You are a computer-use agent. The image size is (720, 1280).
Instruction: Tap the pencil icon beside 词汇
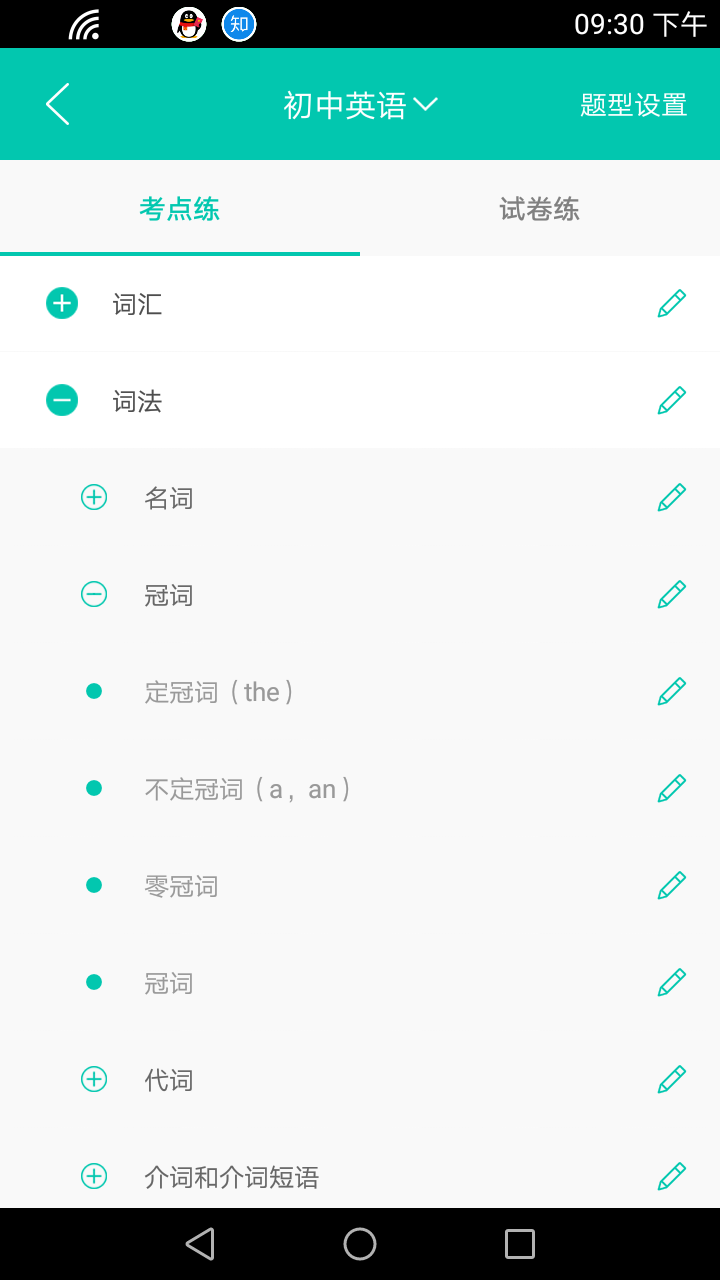click(671, 303)
